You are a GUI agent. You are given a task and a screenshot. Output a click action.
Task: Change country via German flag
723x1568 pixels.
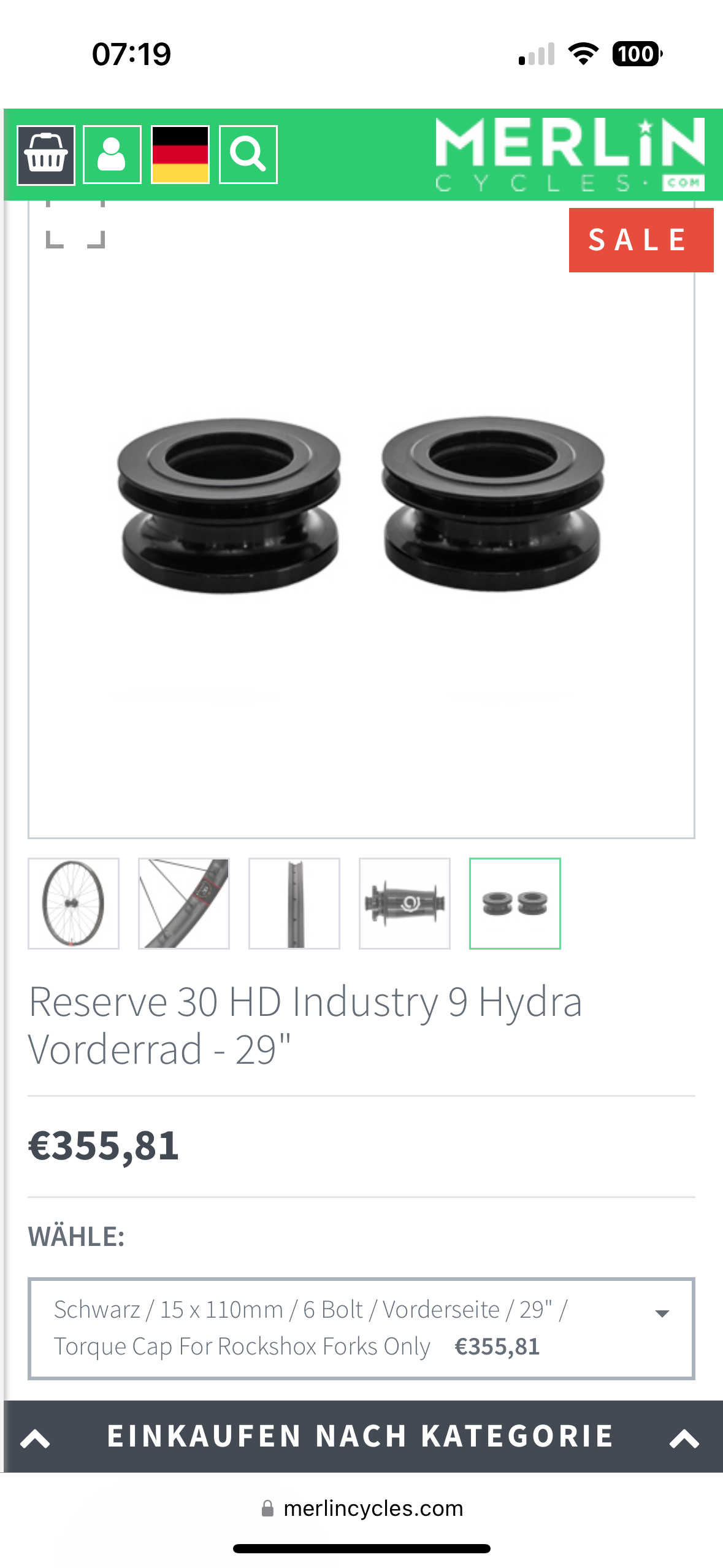click(180, 155)
